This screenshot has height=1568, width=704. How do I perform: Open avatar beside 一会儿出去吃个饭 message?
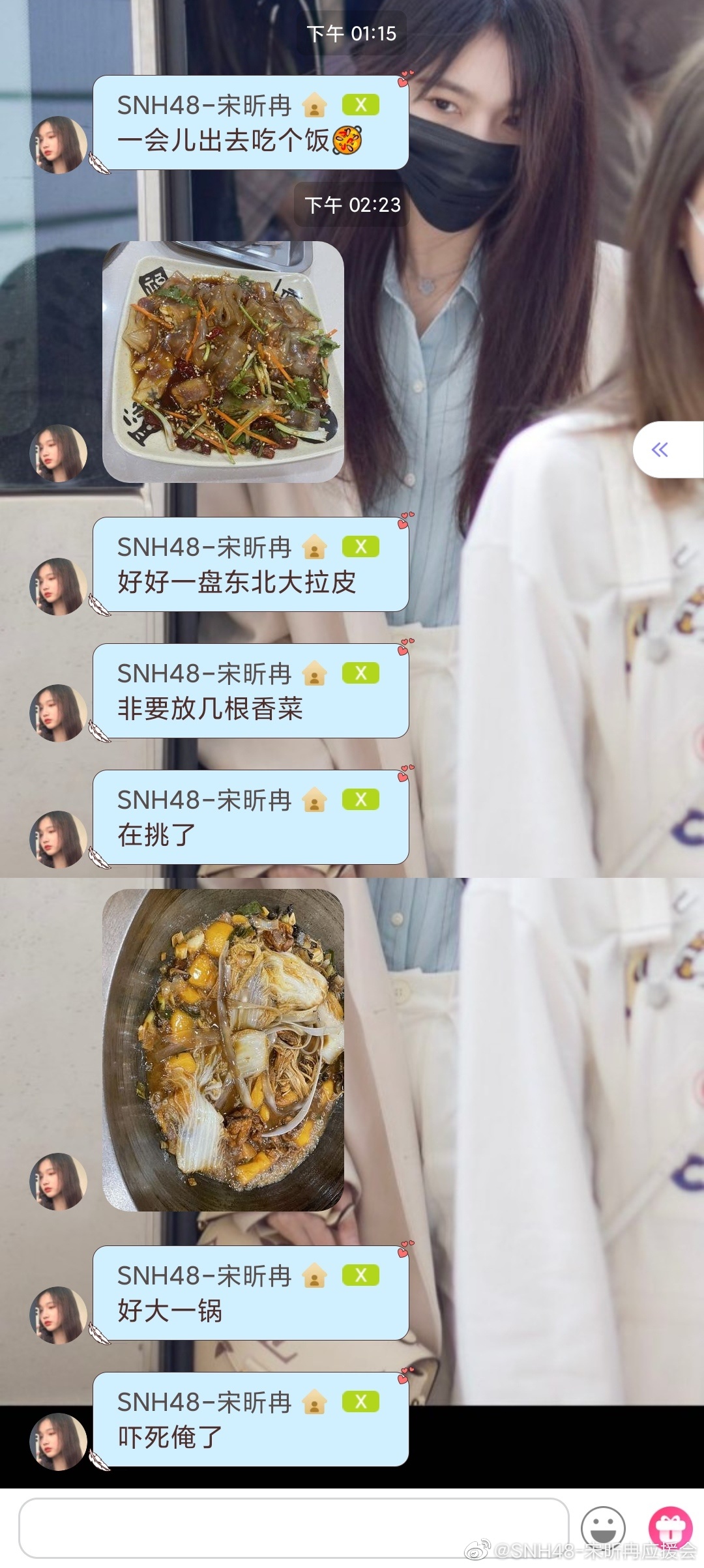[59, 145]
